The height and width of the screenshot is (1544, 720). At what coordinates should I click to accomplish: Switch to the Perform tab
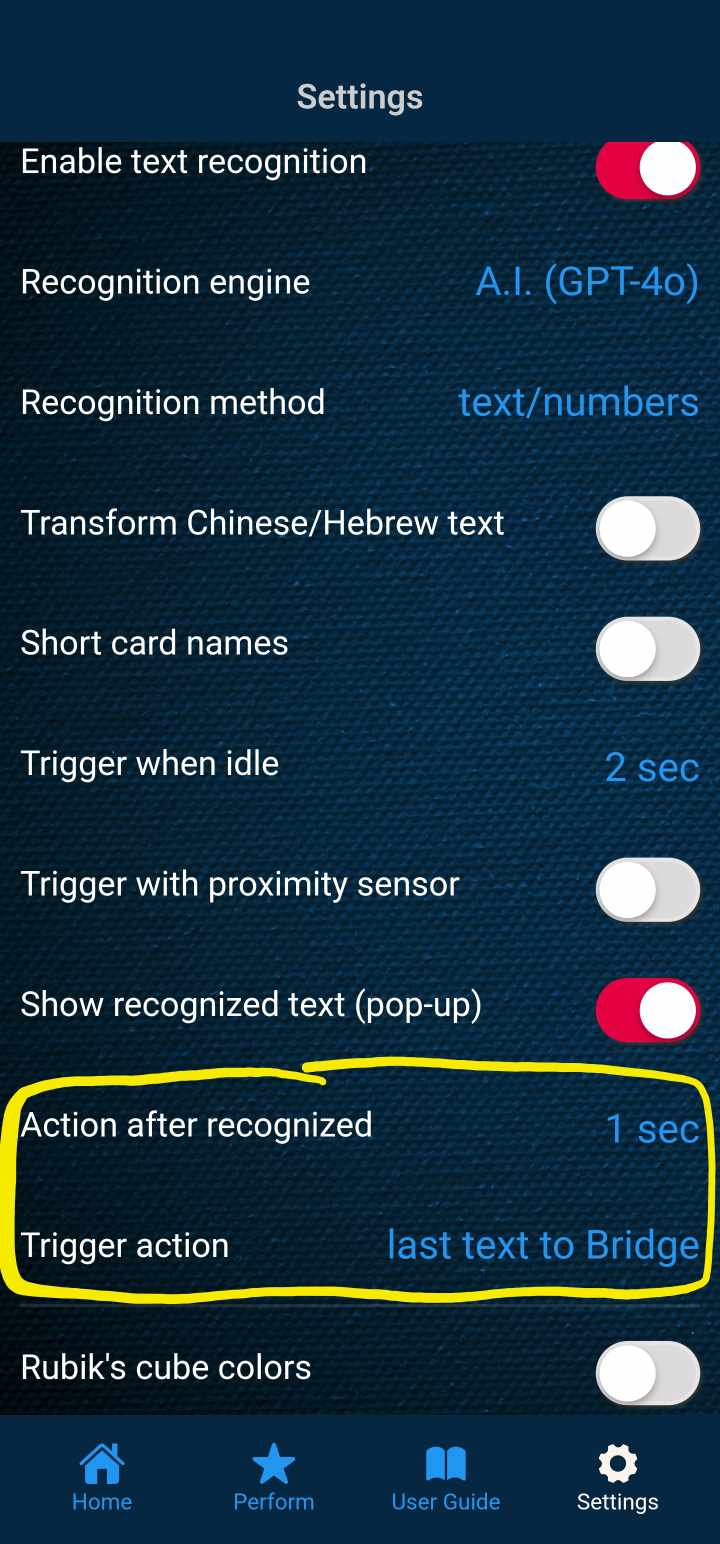tap(273, 1478)
